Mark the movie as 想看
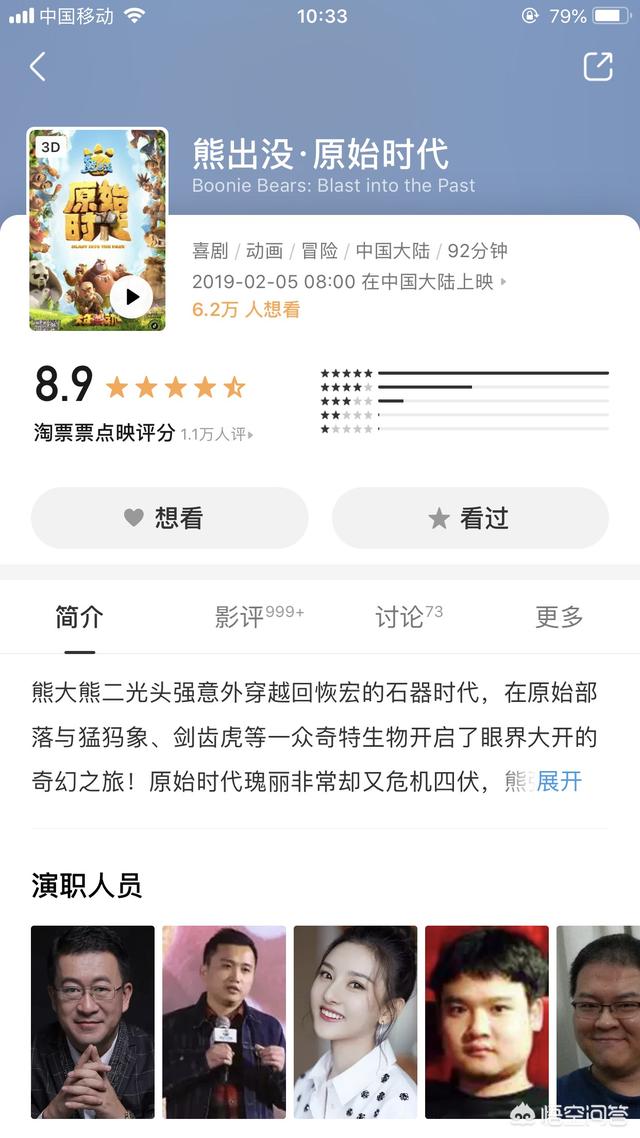Screen dimensions: 640x1138 (169, 518)
